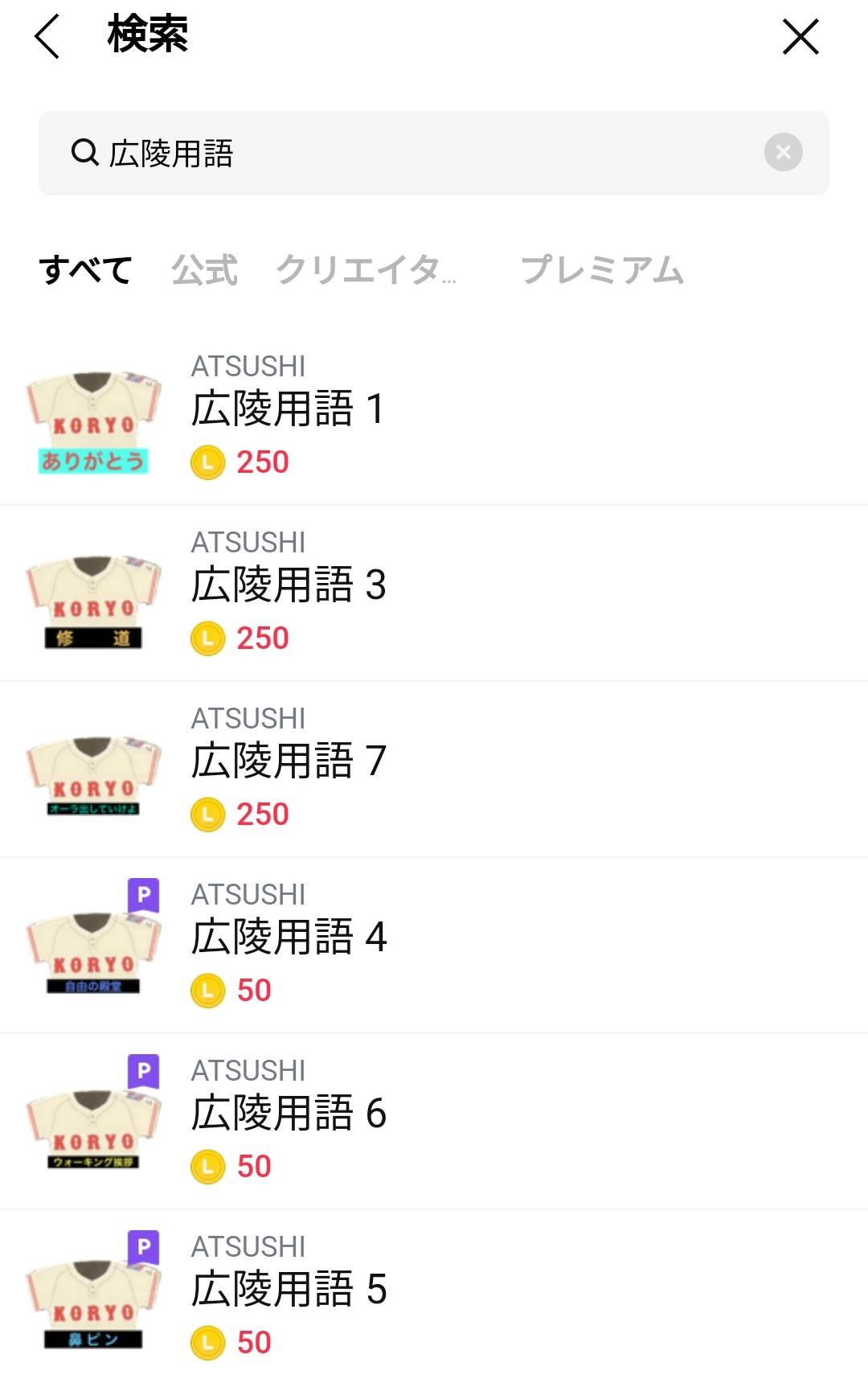Show the プレミアム tab results
This screenshot has width=868, height=1379.
[602, 270]
